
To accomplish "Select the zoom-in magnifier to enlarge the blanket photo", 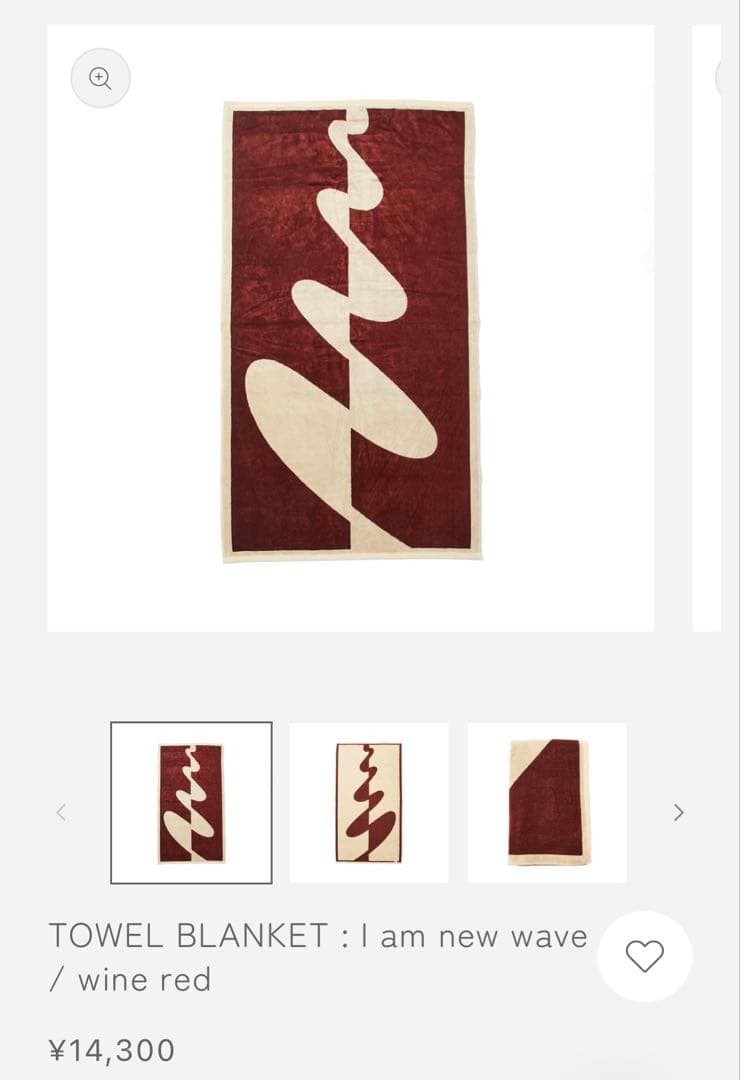I will (99, 78).
